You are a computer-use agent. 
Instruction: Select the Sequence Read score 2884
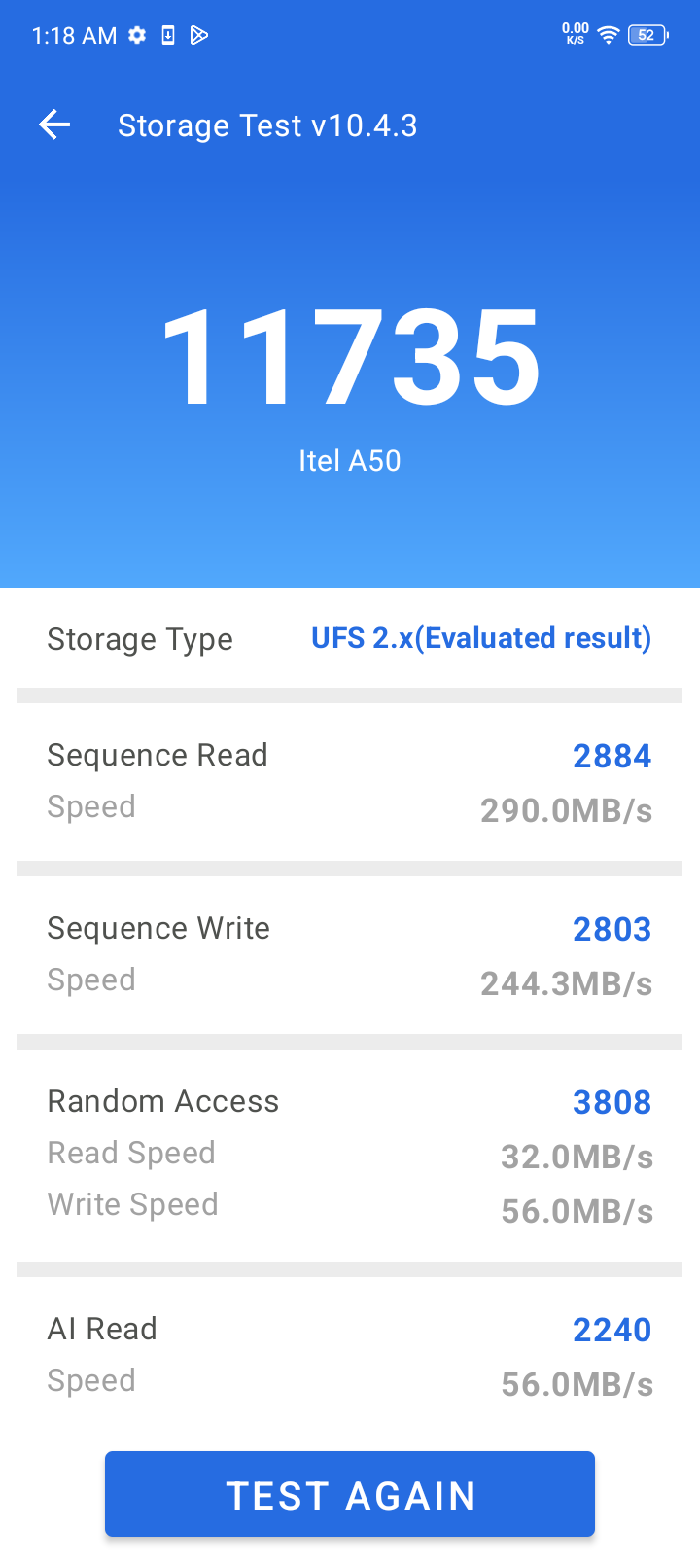tap(612, 756)
